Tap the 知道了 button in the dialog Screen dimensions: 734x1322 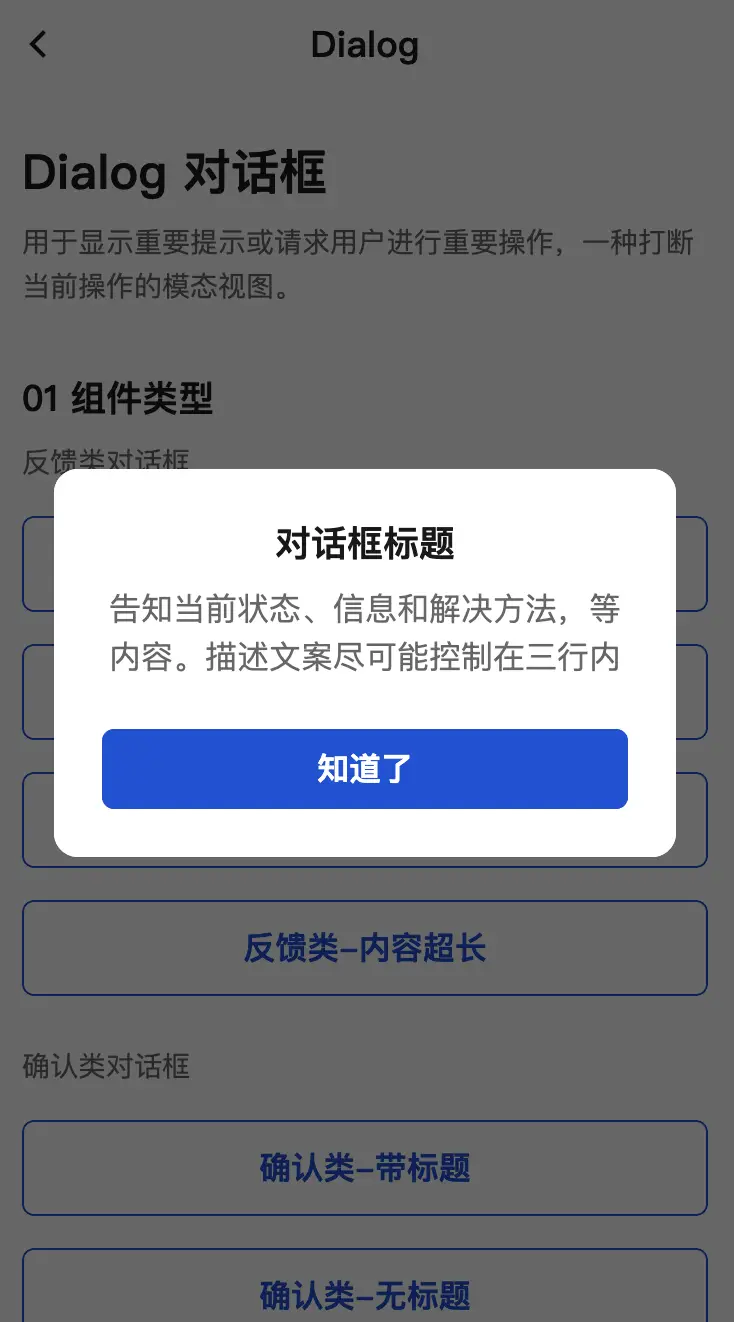[x=364, y=768]
